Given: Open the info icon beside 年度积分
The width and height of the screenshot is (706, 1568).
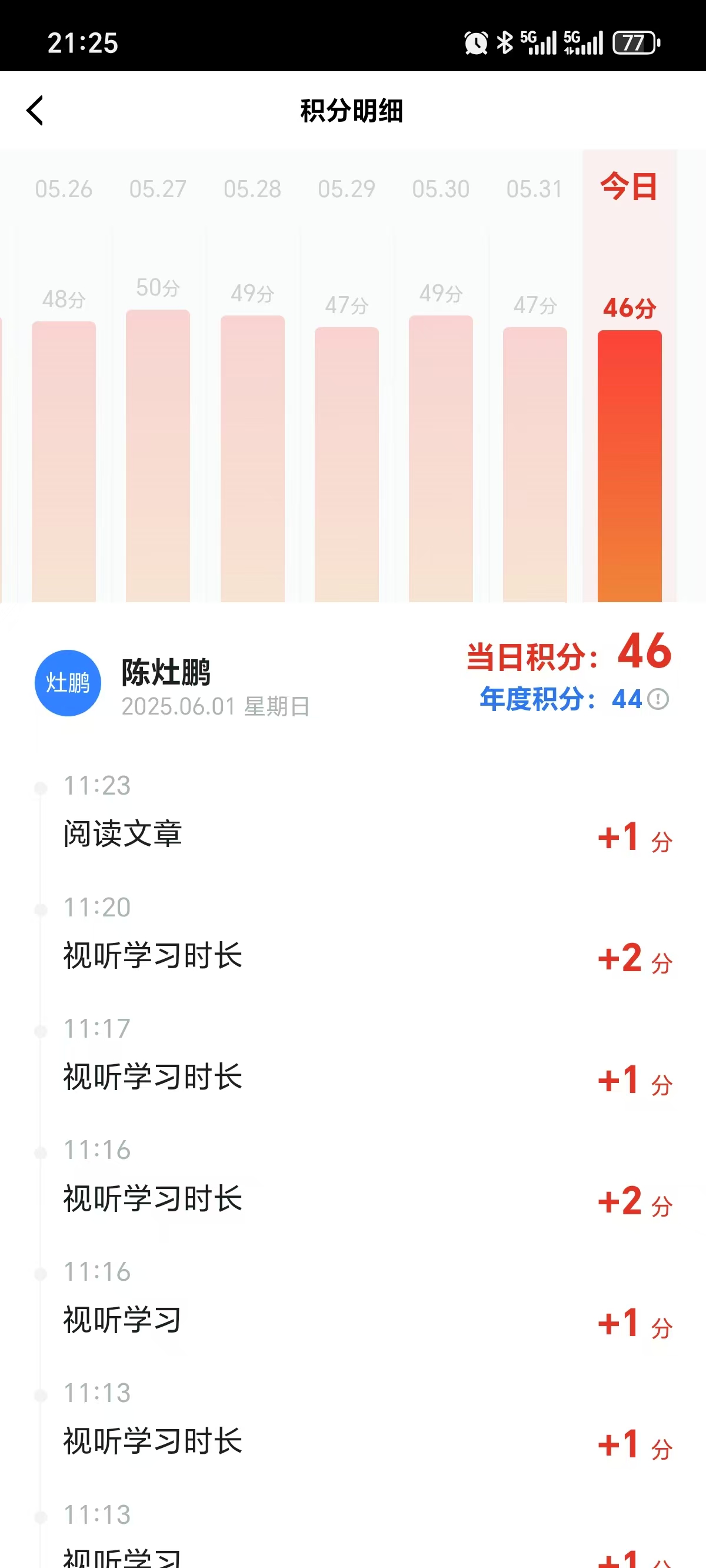Looking at the screenshot, I should pyautogui.click(x=658, y=699).
